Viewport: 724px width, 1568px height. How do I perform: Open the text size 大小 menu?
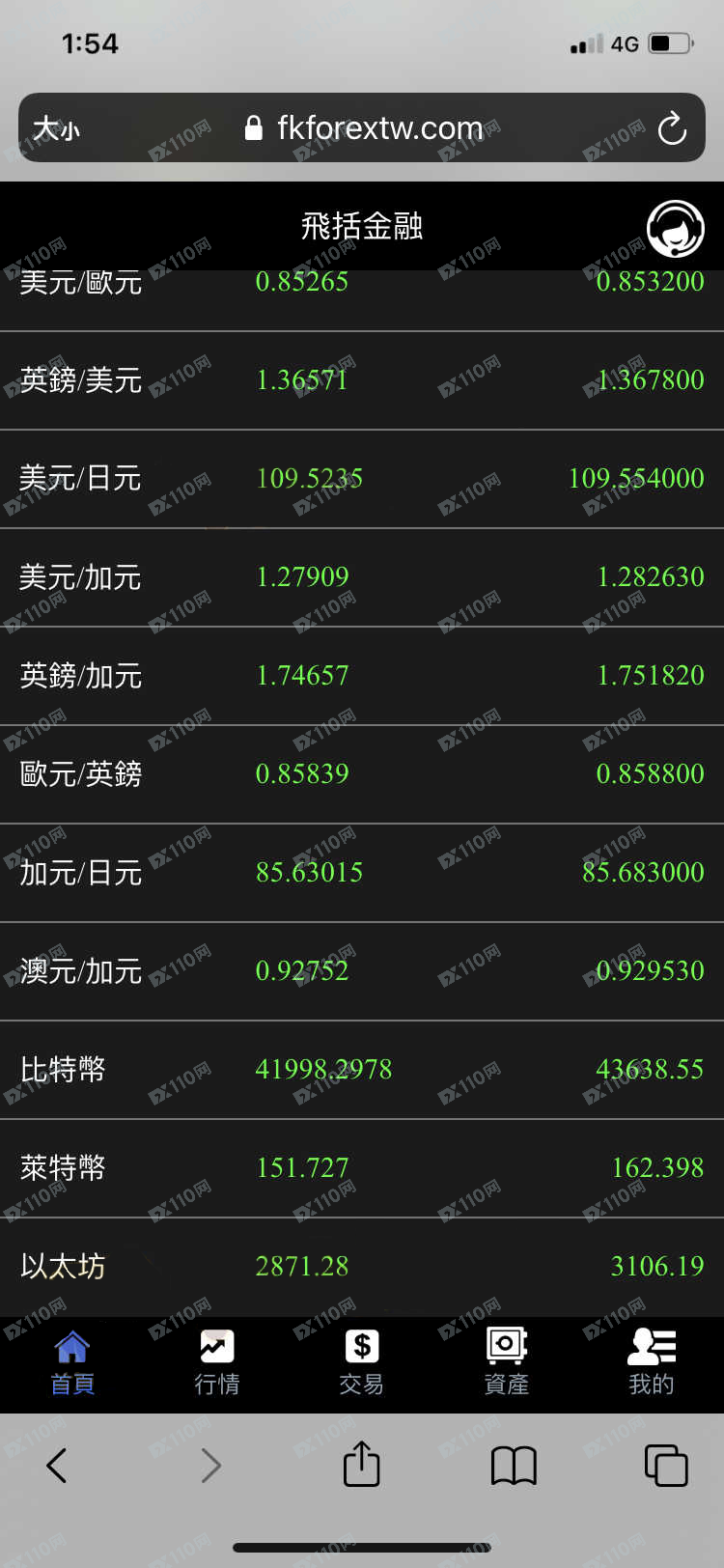coord(56,128)
